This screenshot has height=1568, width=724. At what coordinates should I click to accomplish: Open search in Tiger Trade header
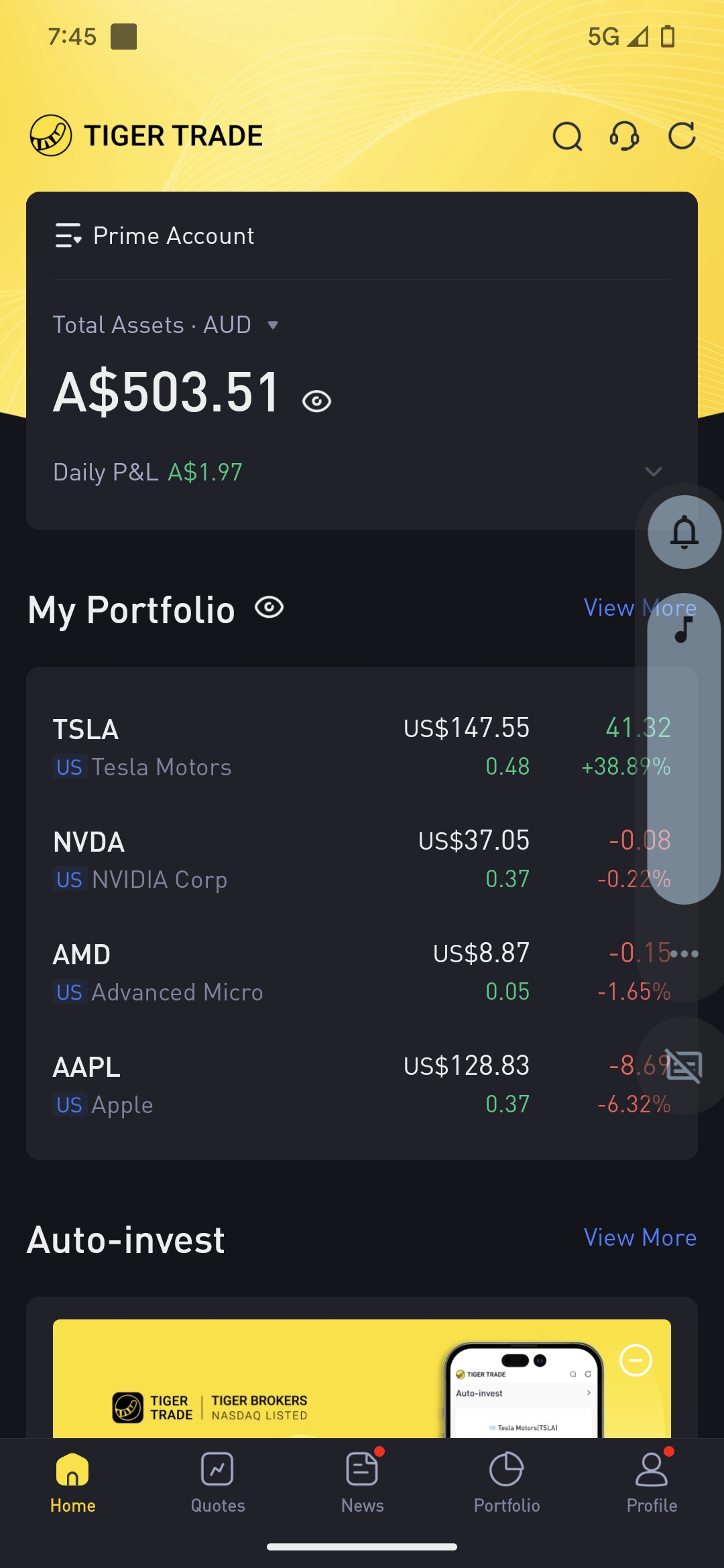point(567,137)
